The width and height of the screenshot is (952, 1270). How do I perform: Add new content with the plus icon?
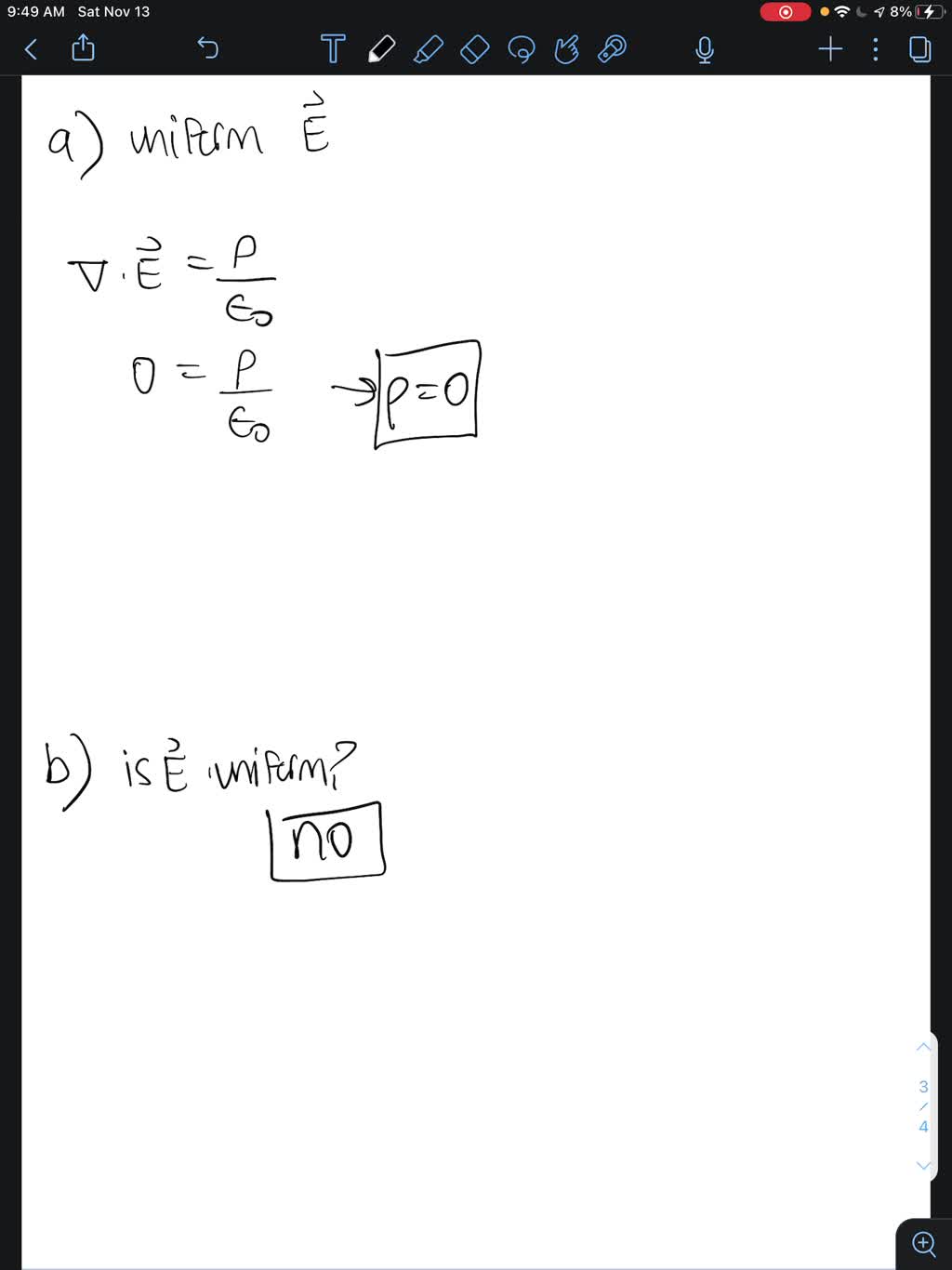pyautogui.click(x=830, y=48)
